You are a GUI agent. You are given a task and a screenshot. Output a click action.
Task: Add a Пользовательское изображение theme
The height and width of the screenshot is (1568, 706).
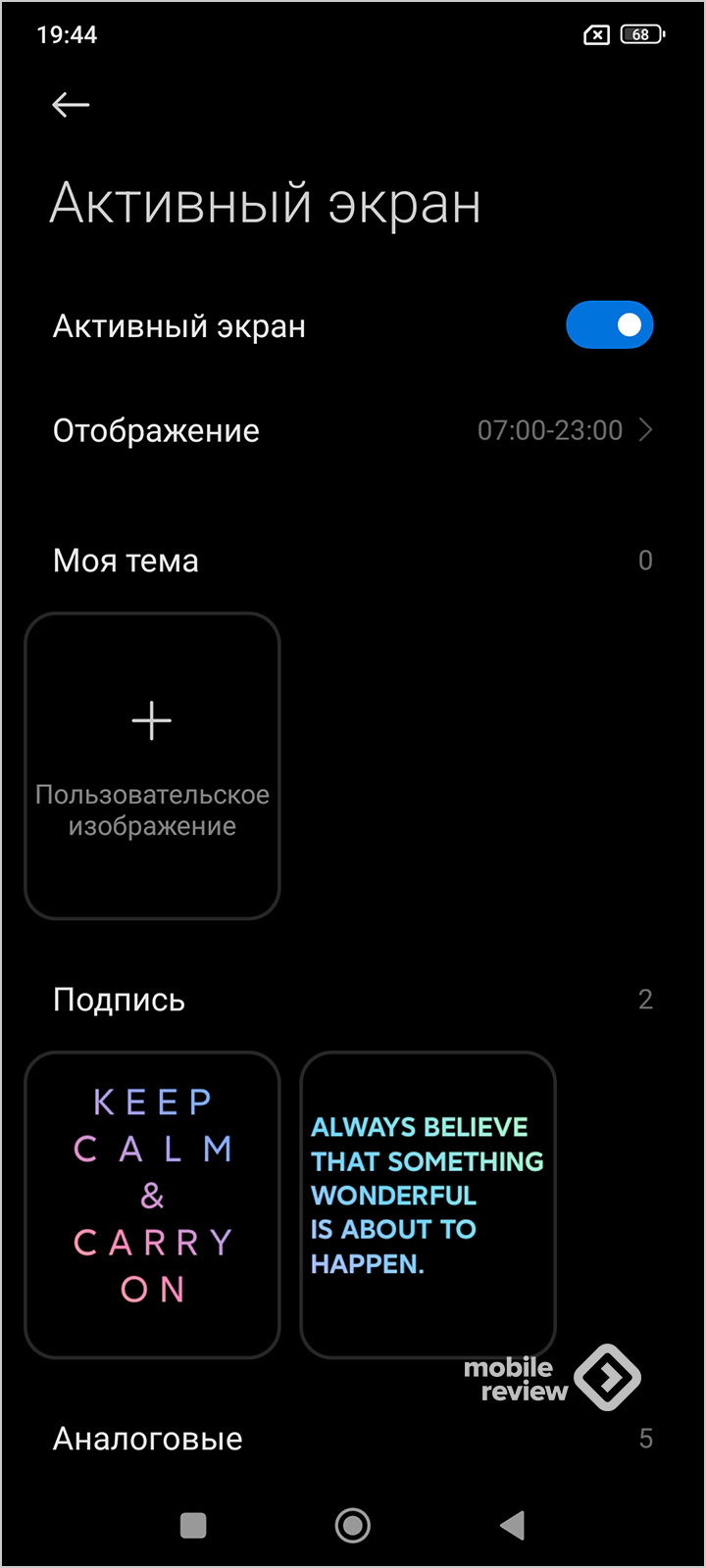pos(152,765)
